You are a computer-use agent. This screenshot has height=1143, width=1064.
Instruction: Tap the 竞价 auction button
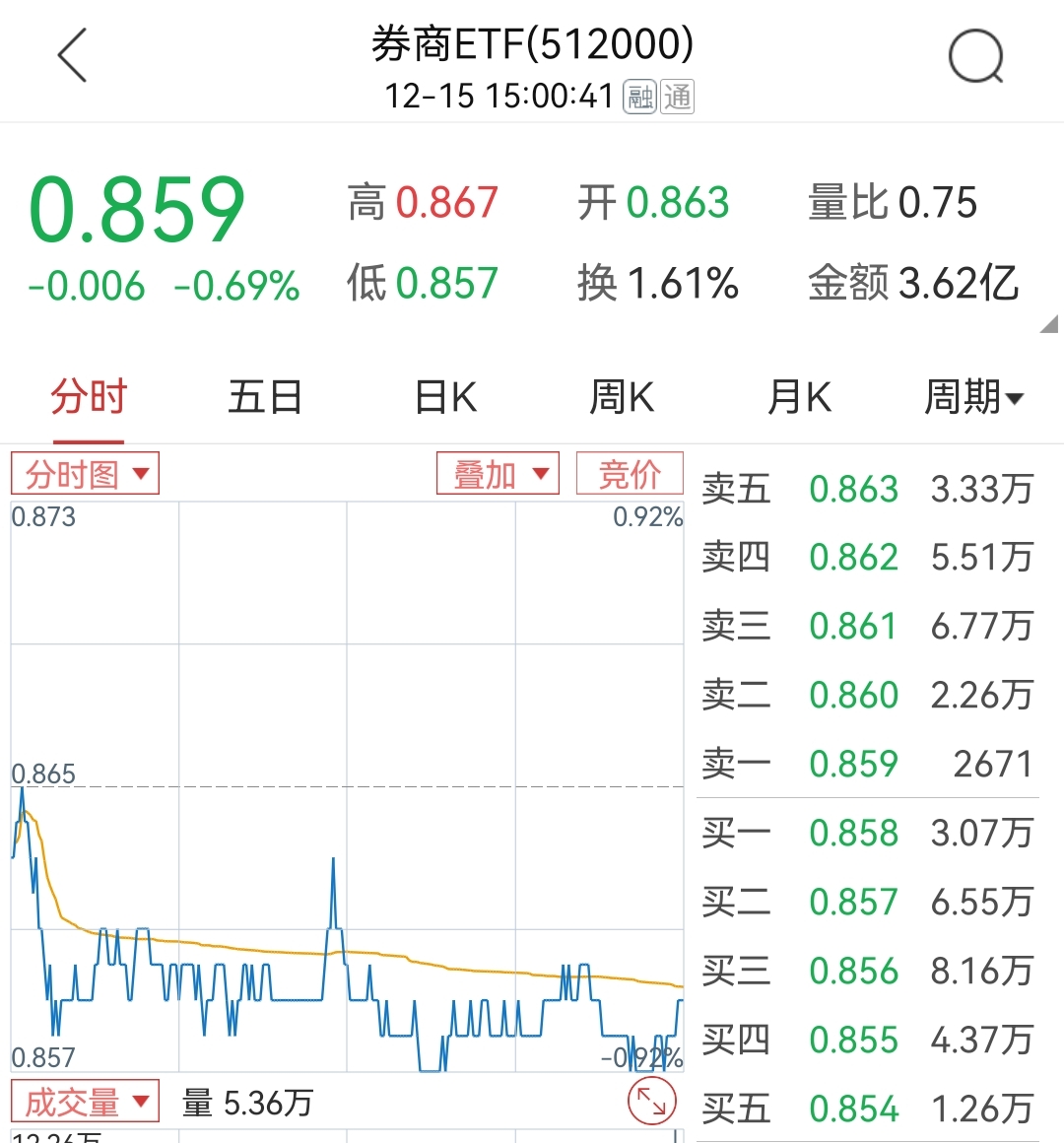coord(630,474)
